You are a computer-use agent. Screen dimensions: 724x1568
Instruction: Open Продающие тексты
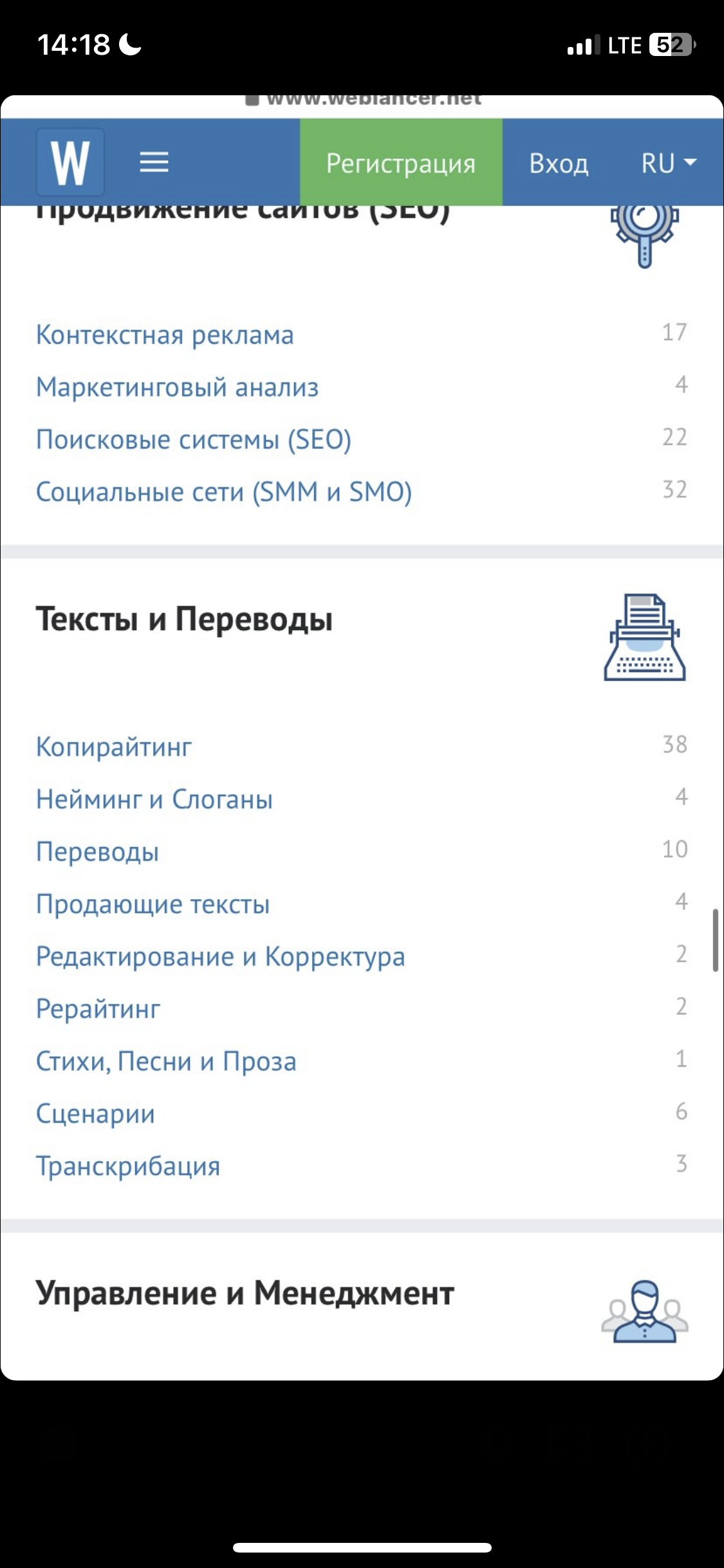pyautogui.click(x=153, y=904)
